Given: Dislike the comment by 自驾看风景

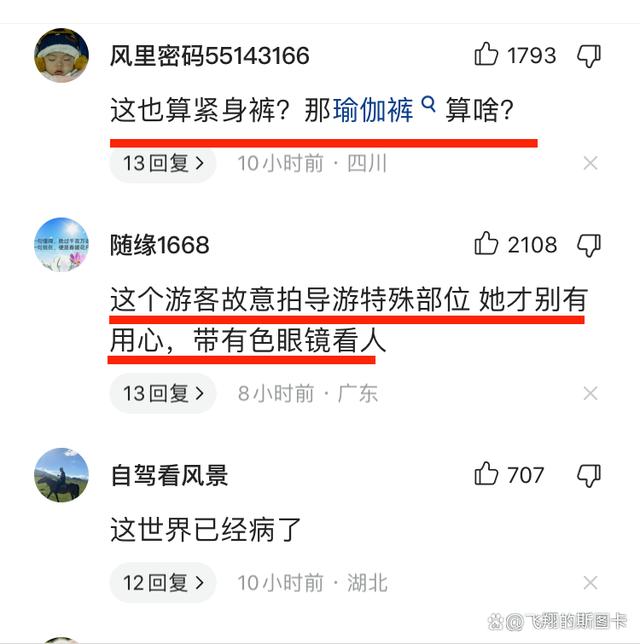Looking at the screenshot, I should pyautogui.click(x=590, y=475).
